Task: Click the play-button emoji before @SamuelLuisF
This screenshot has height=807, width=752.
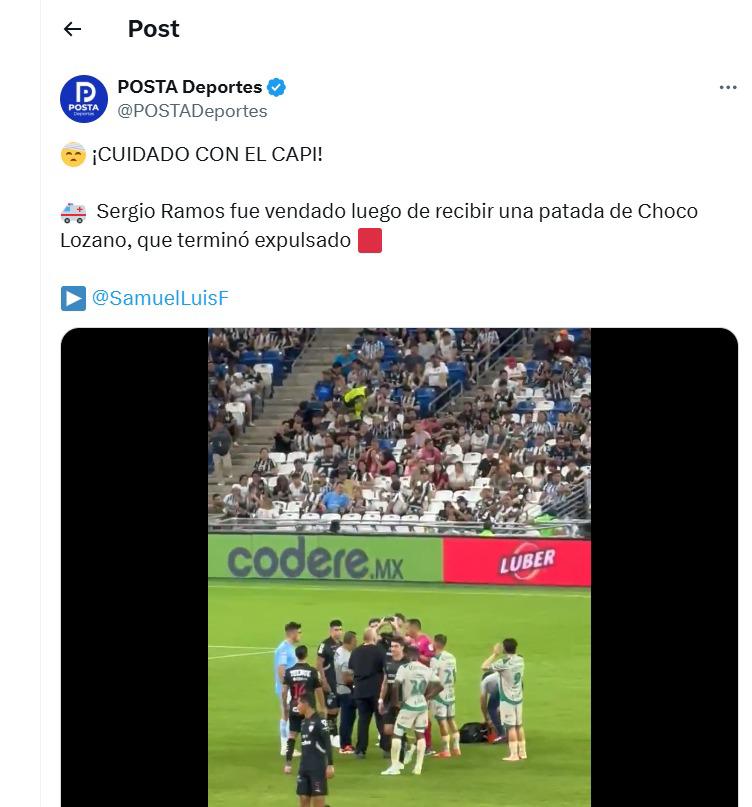Action: pyautogui.click(x=72, y=296)
